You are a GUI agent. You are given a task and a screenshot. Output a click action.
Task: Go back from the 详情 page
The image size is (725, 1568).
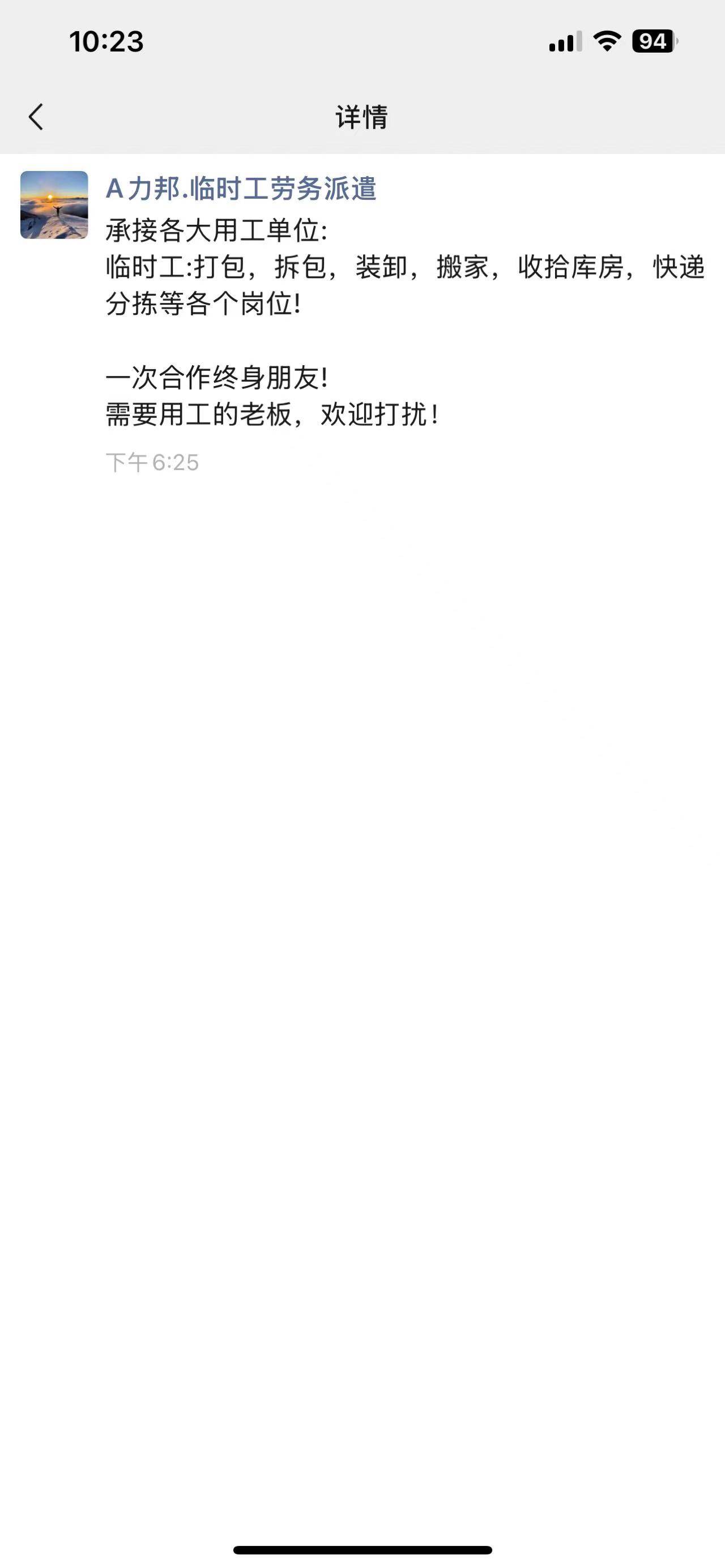(x=36, y=116)
